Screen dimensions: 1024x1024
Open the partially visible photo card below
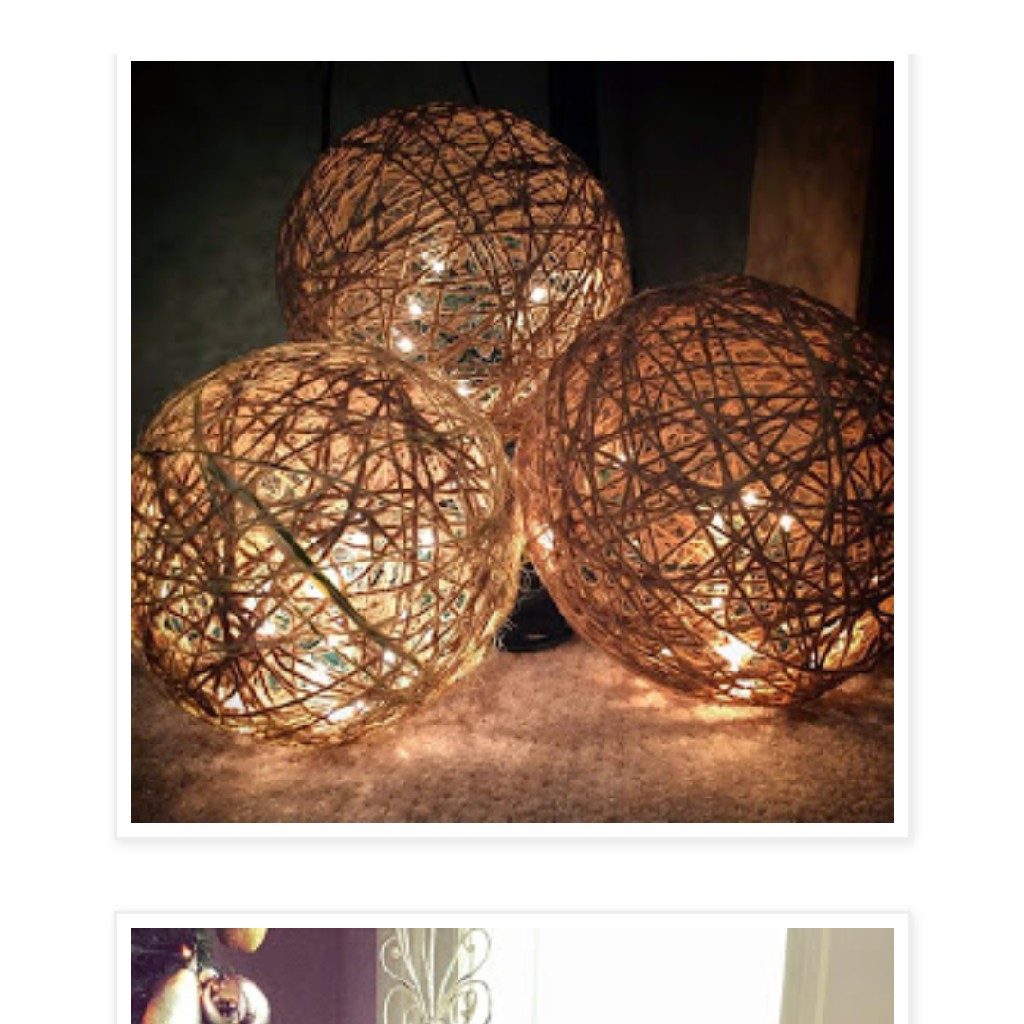(512, 976)
